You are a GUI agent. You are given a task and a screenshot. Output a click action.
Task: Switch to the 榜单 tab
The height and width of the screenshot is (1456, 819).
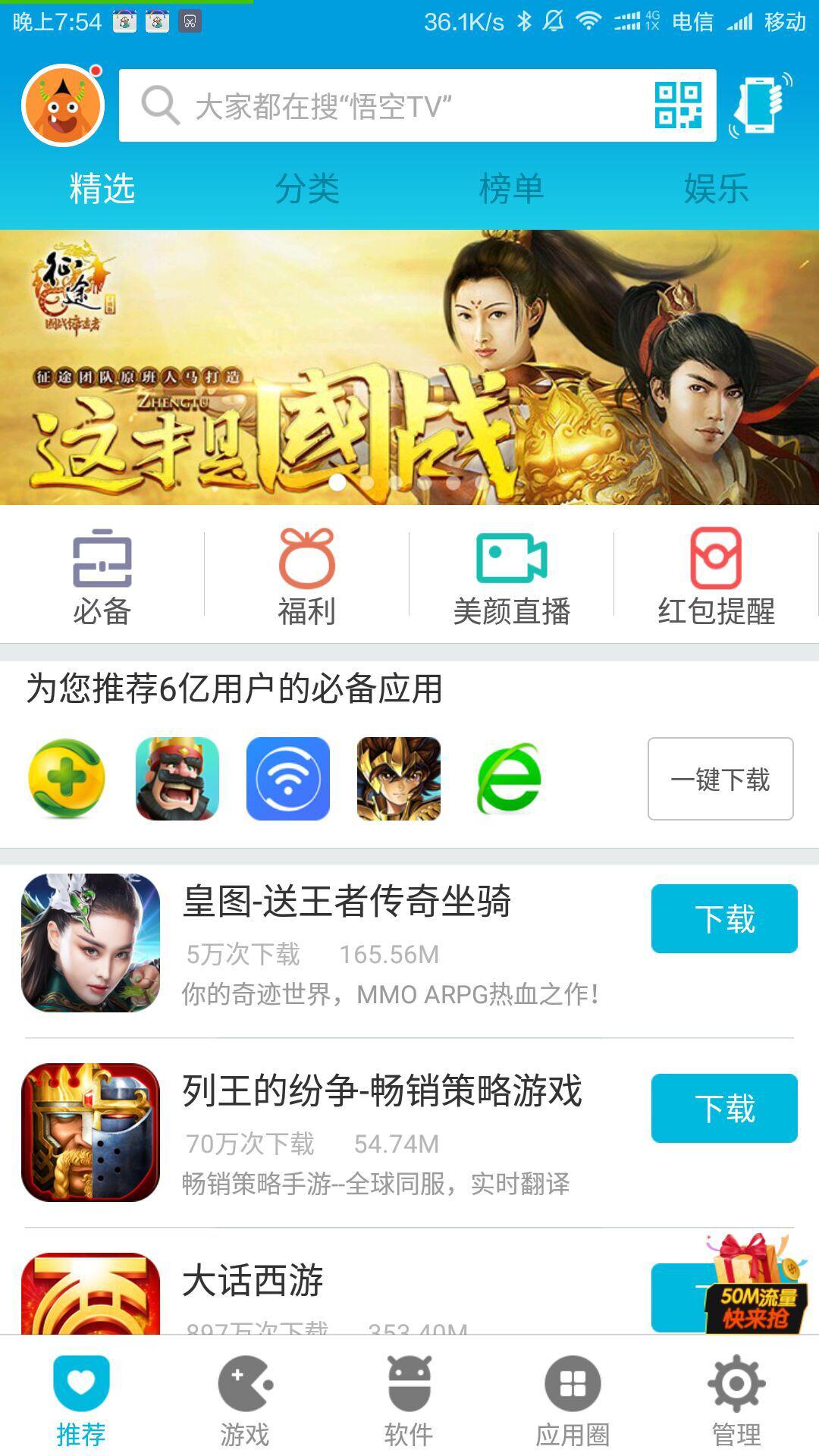(511, 188)
